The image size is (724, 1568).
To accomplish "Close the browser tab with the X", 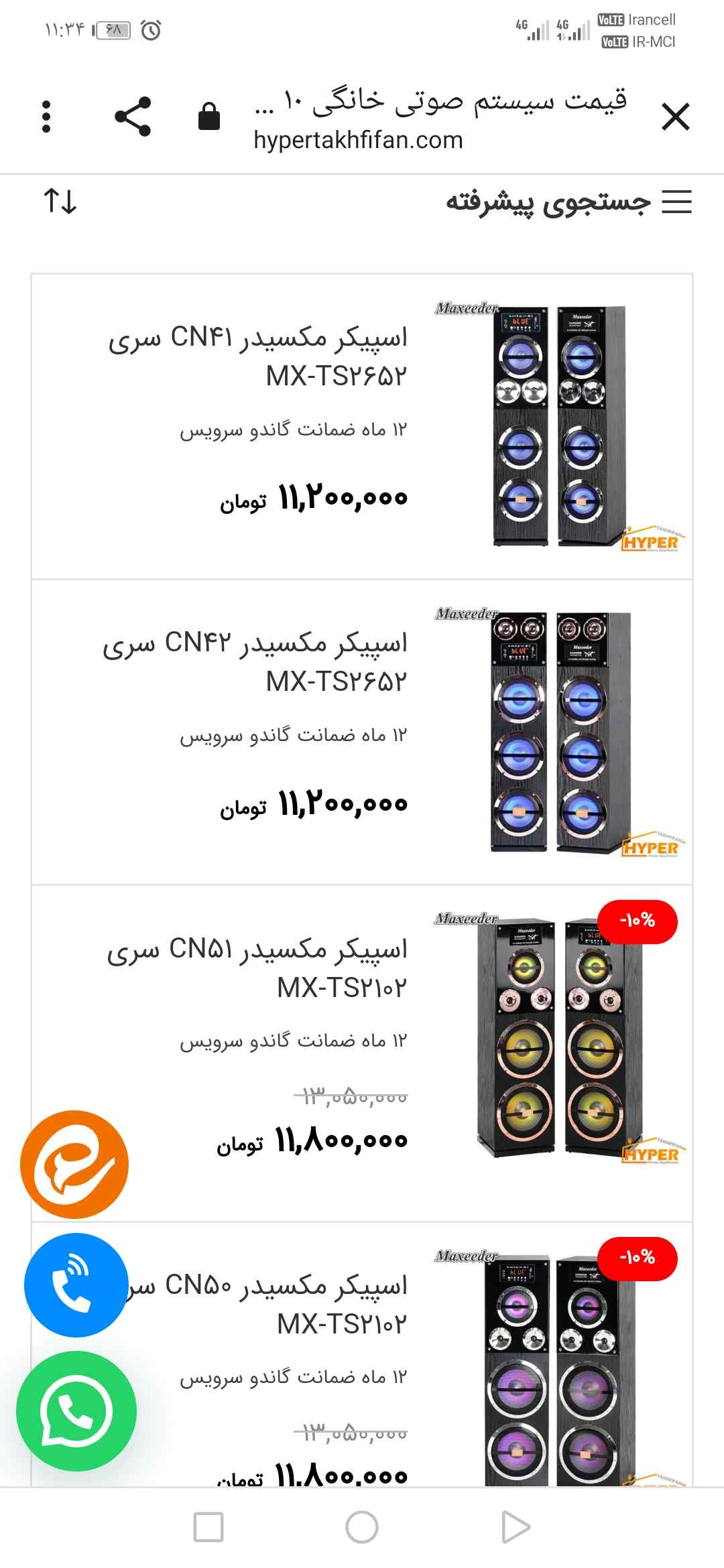I will tap(675, 117).
